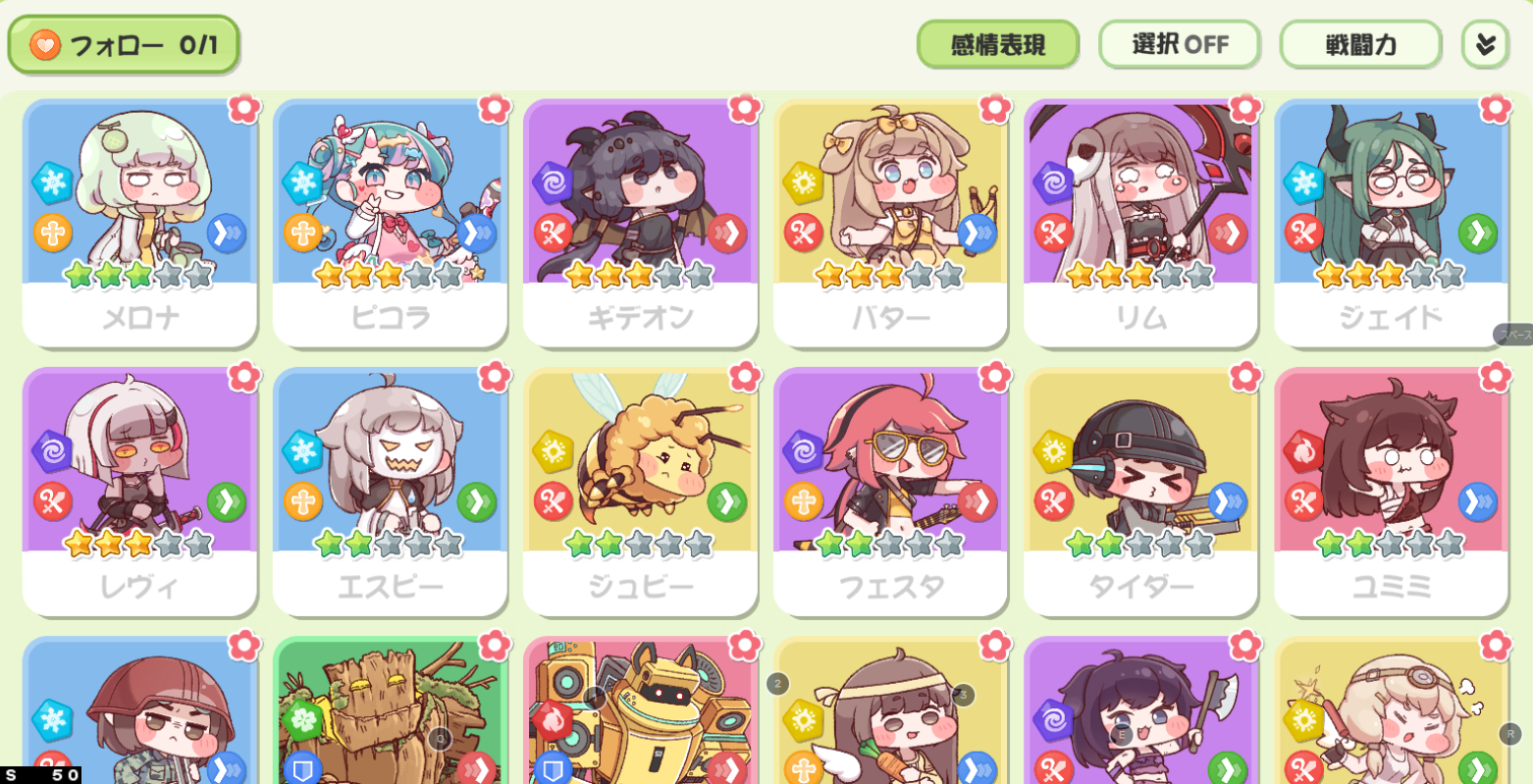Tap the flower icon on ユミミ's card
Image resolution: width=1533 pixels, height=784 pixels.
[1495, 376]
